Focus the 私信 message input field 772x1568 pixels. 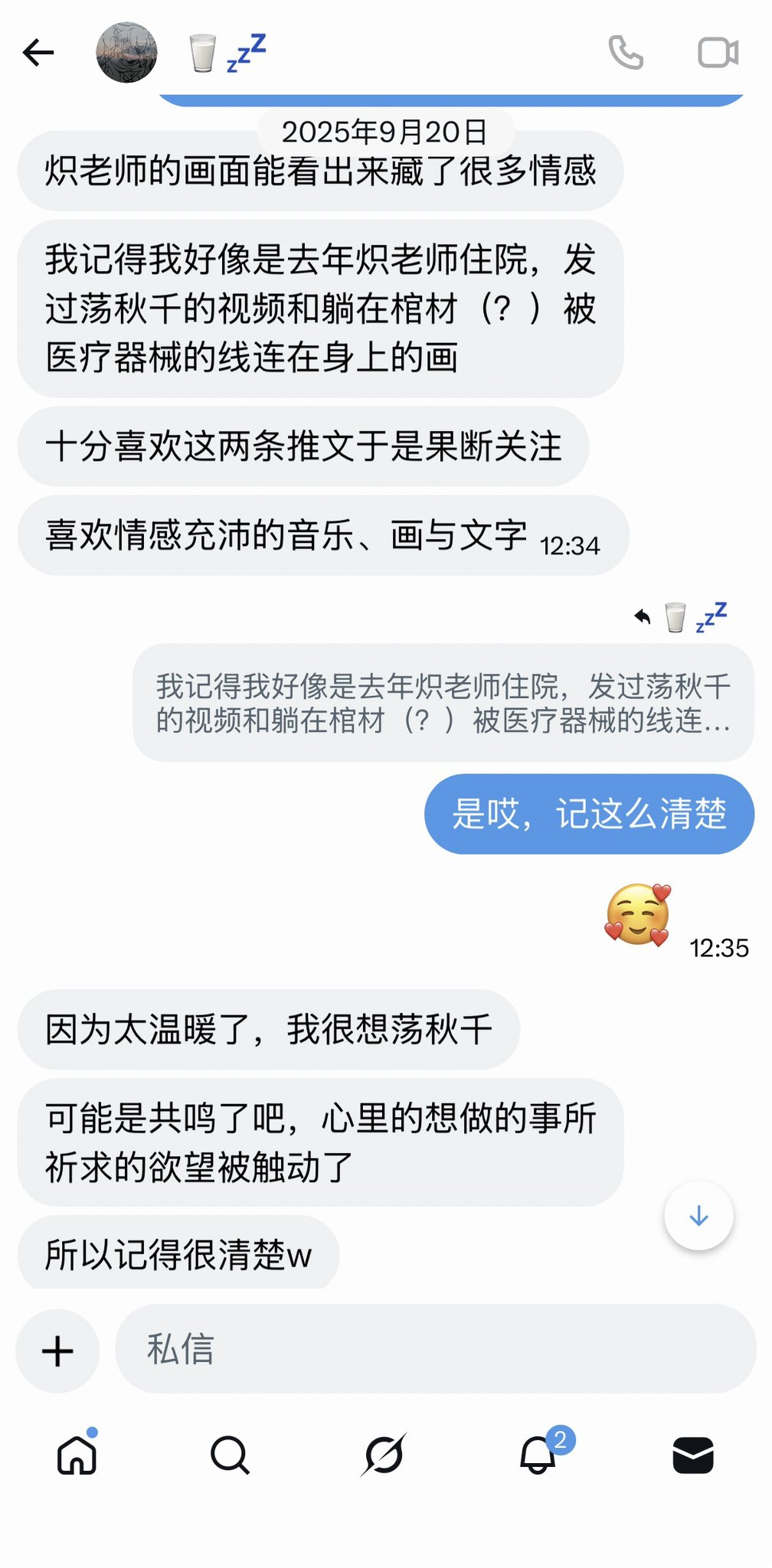435,1349
